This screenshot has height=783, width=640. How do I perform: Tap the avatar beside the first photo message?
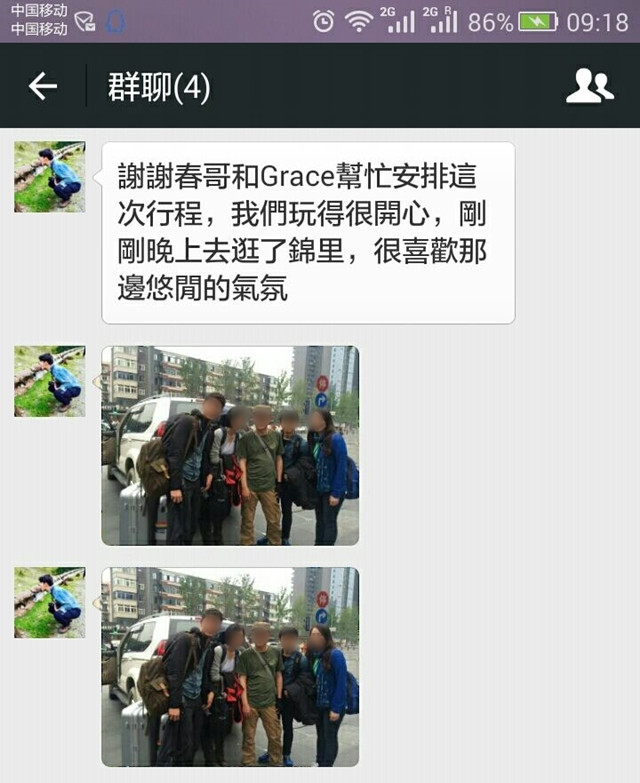click(x=49, y=381)
